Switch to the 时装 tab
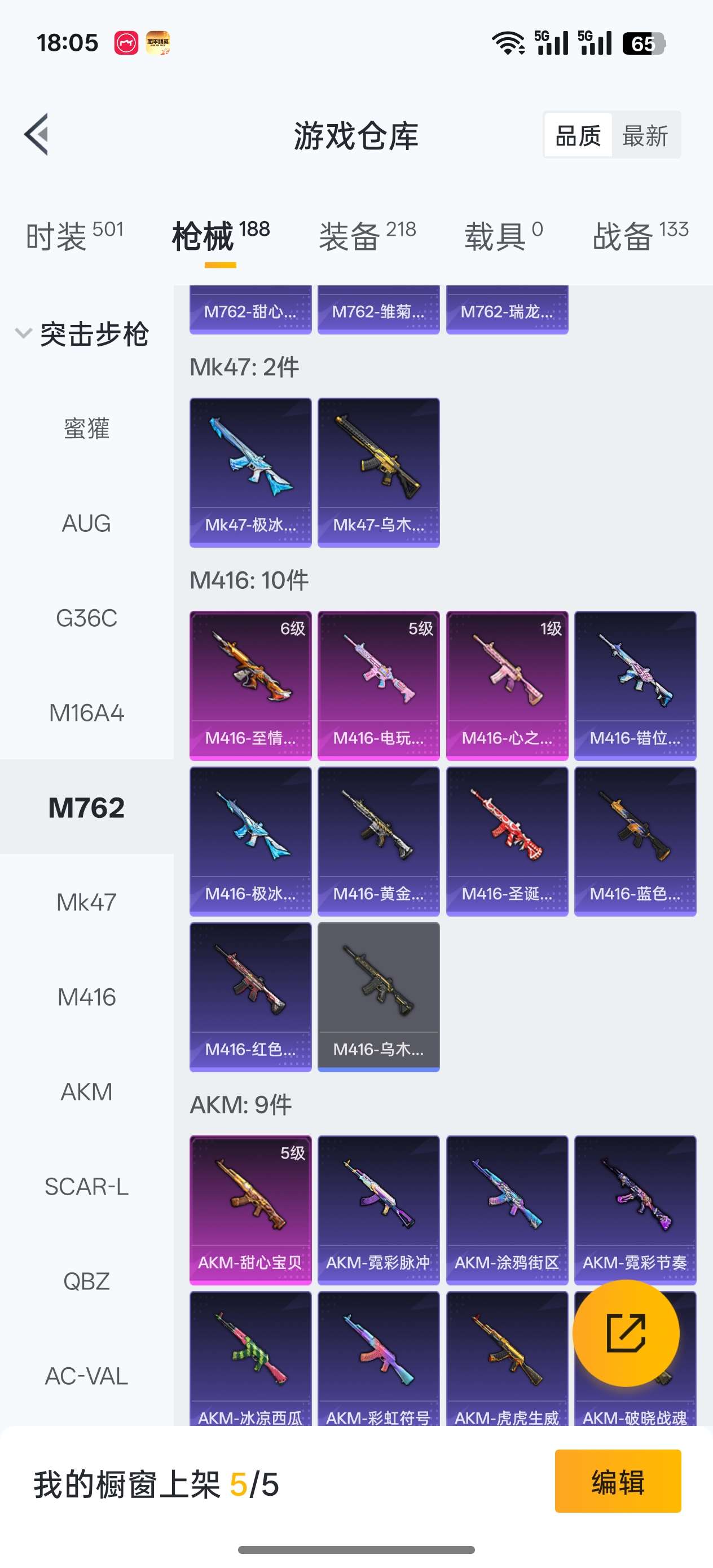This screenshot has height=1568, width=713. tap(74, 236)
